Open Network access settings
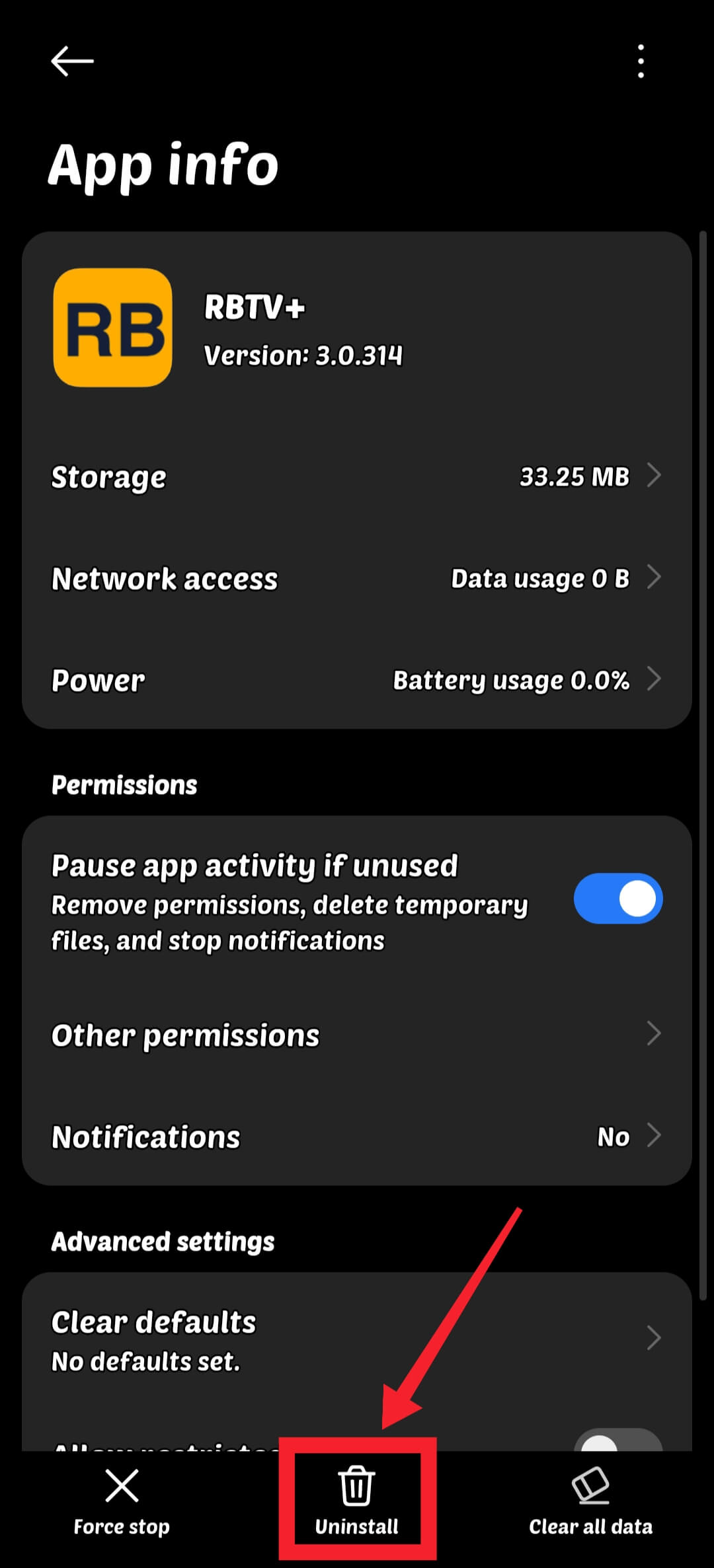 click(x=357, y=577)
